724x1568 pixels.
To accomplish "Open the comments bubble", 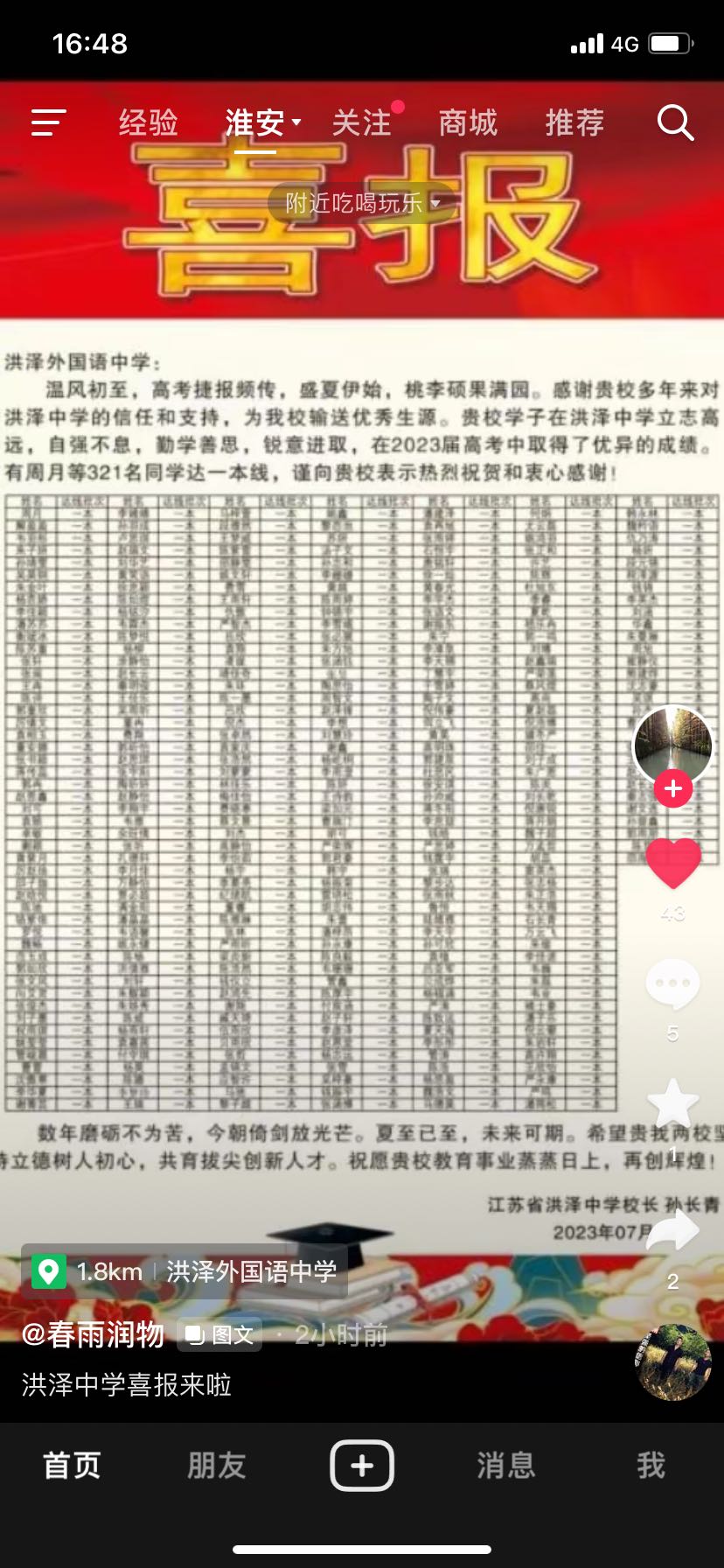I will [672, 983].
